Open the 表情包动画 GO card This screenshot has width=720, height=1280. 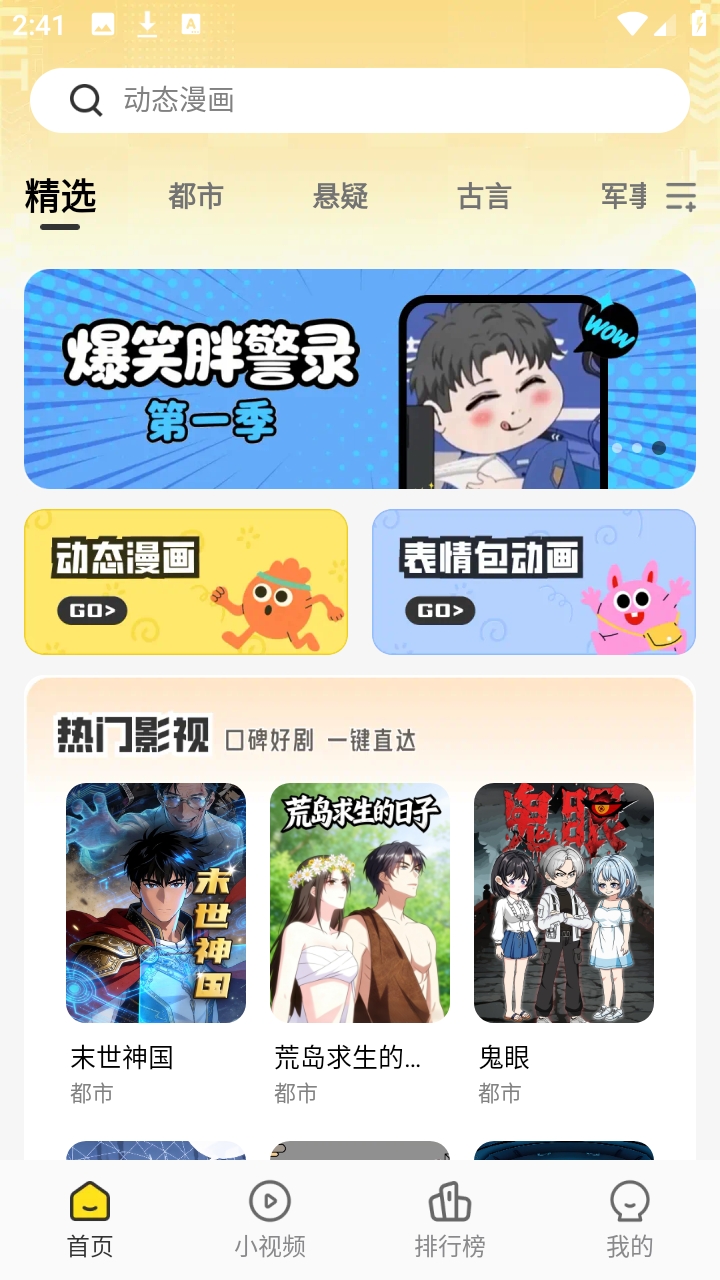(534, 582)
